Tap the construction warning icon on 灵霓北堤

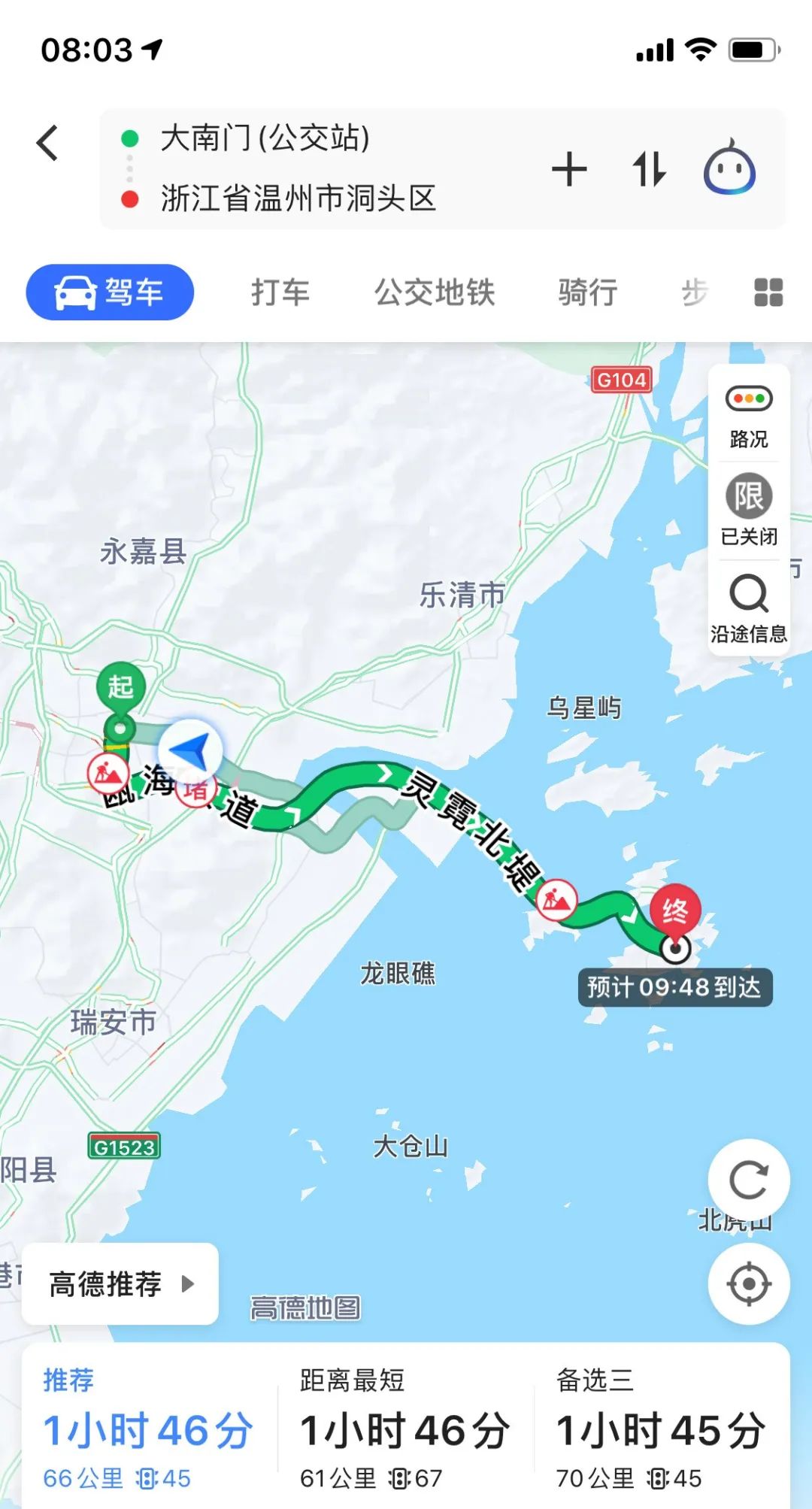(x=556, y=898)
